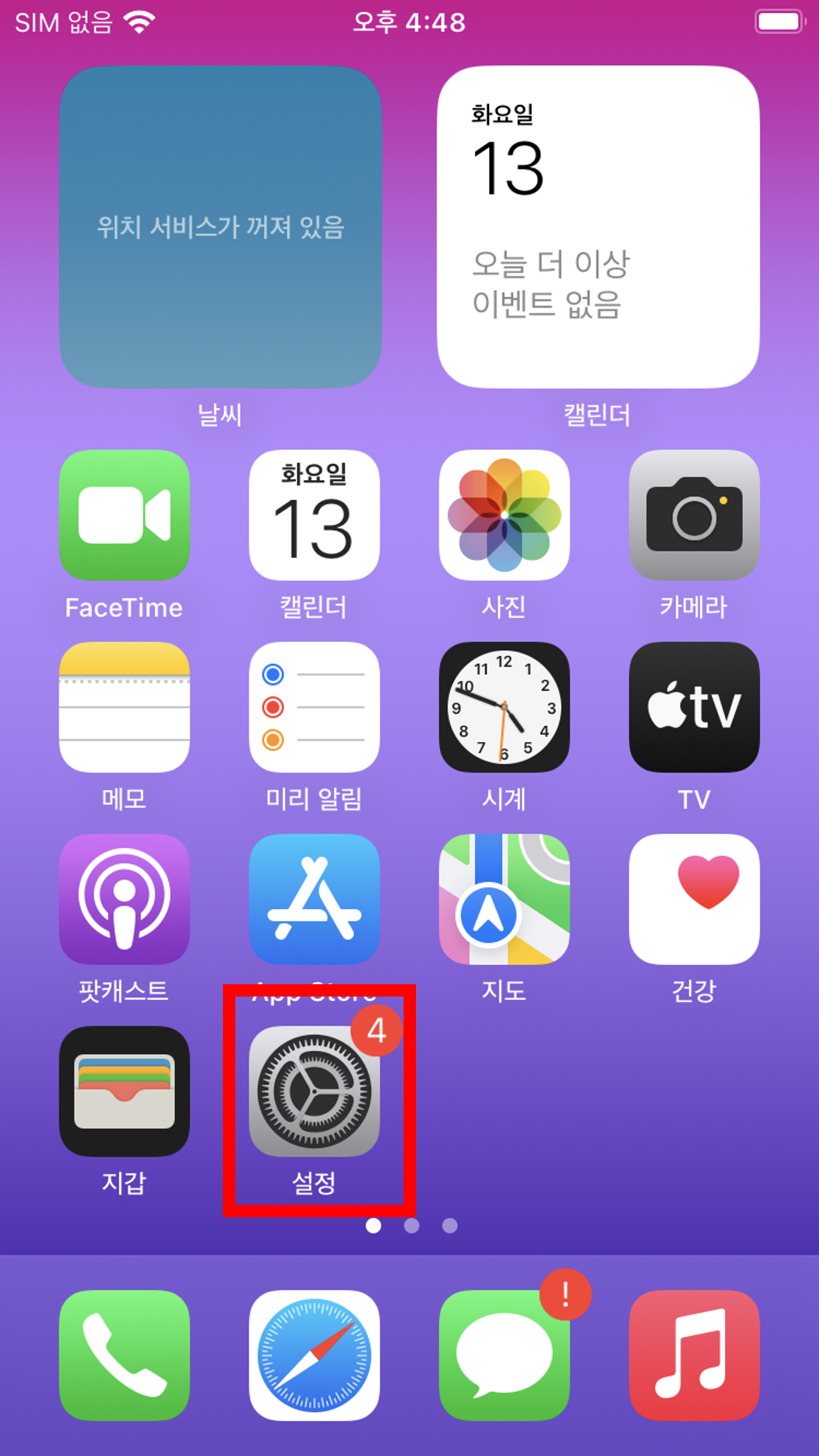Open the App Store
Image resolution: width=819 pixels, height=1456 pixels.
pyautogui.click(x=314, y=899)
